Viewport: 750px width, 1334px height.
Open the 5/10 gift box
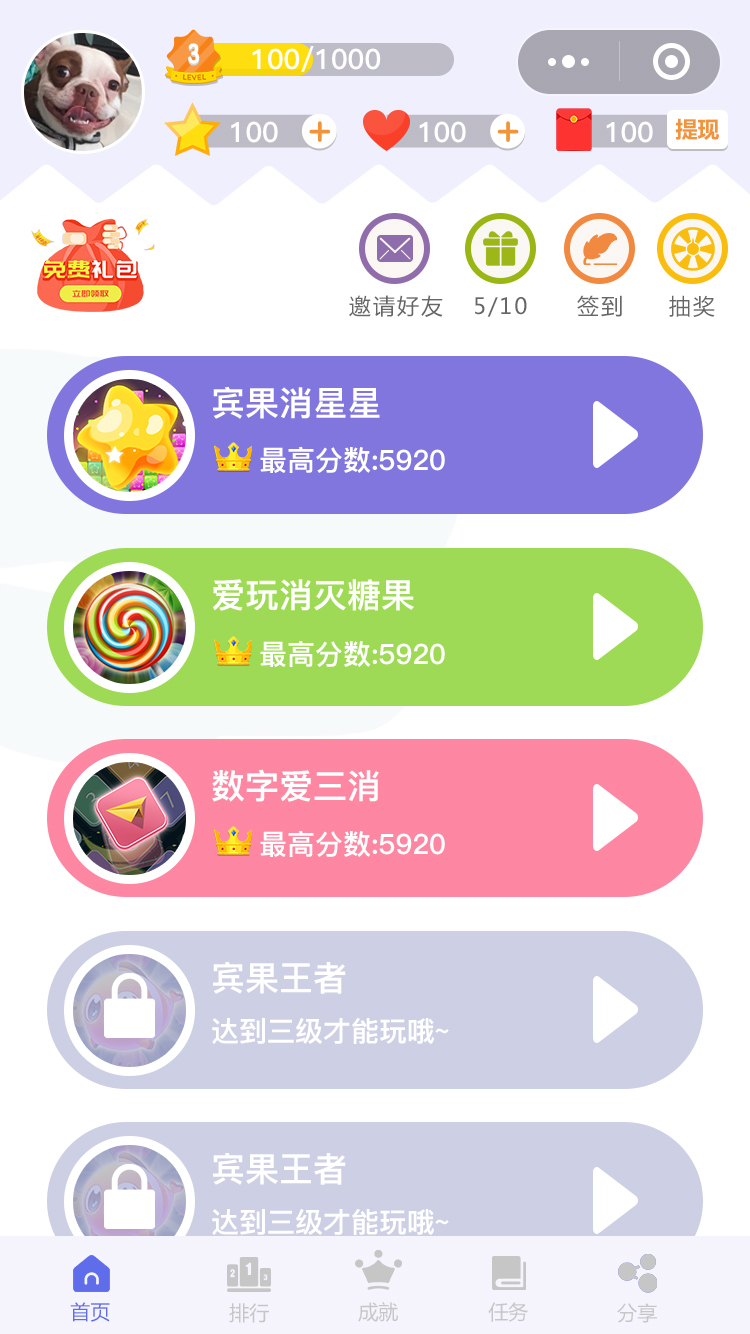[x=500, y=250]
